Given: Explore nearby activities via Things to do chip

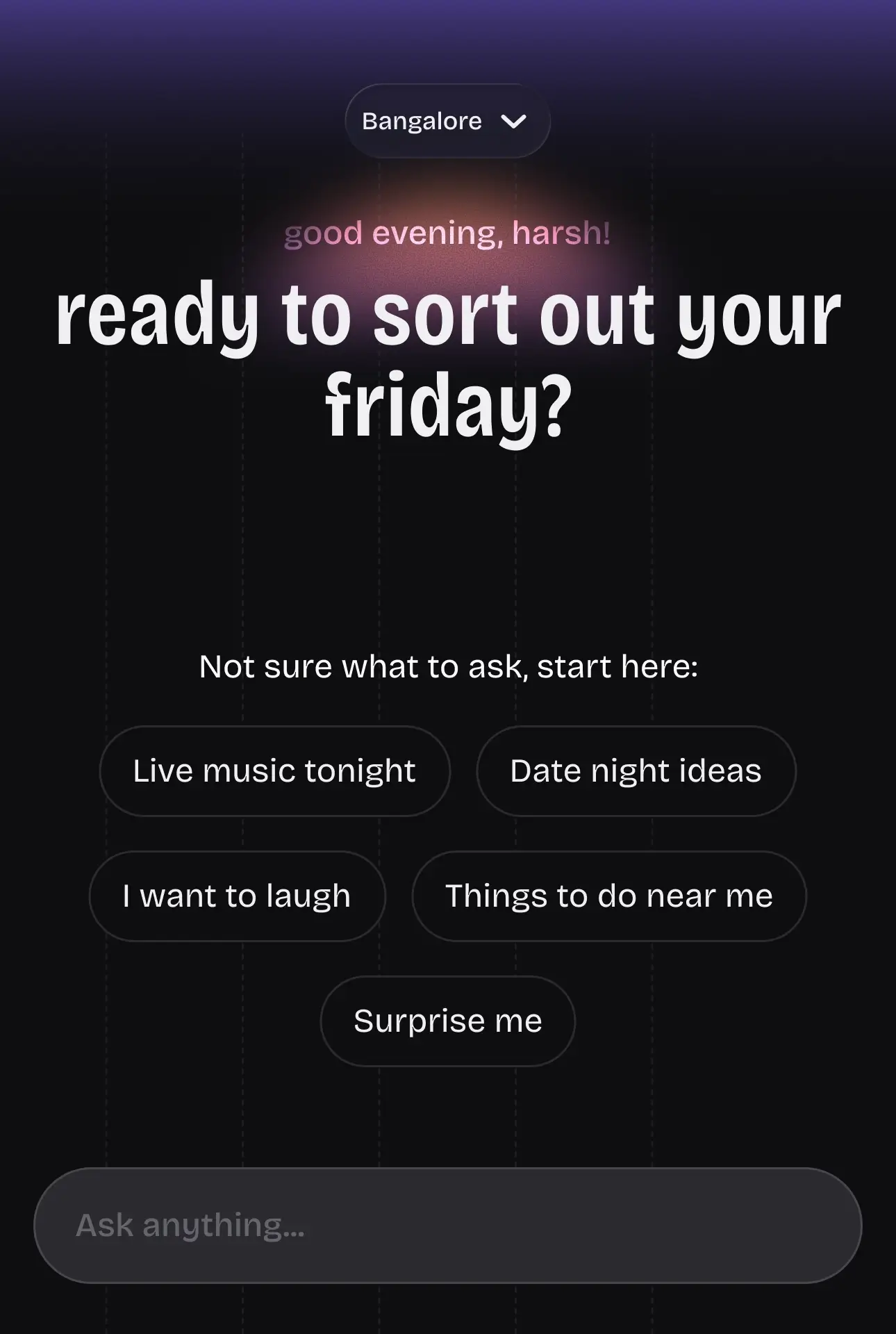Looking at the screenshot, I should (609, 896).
